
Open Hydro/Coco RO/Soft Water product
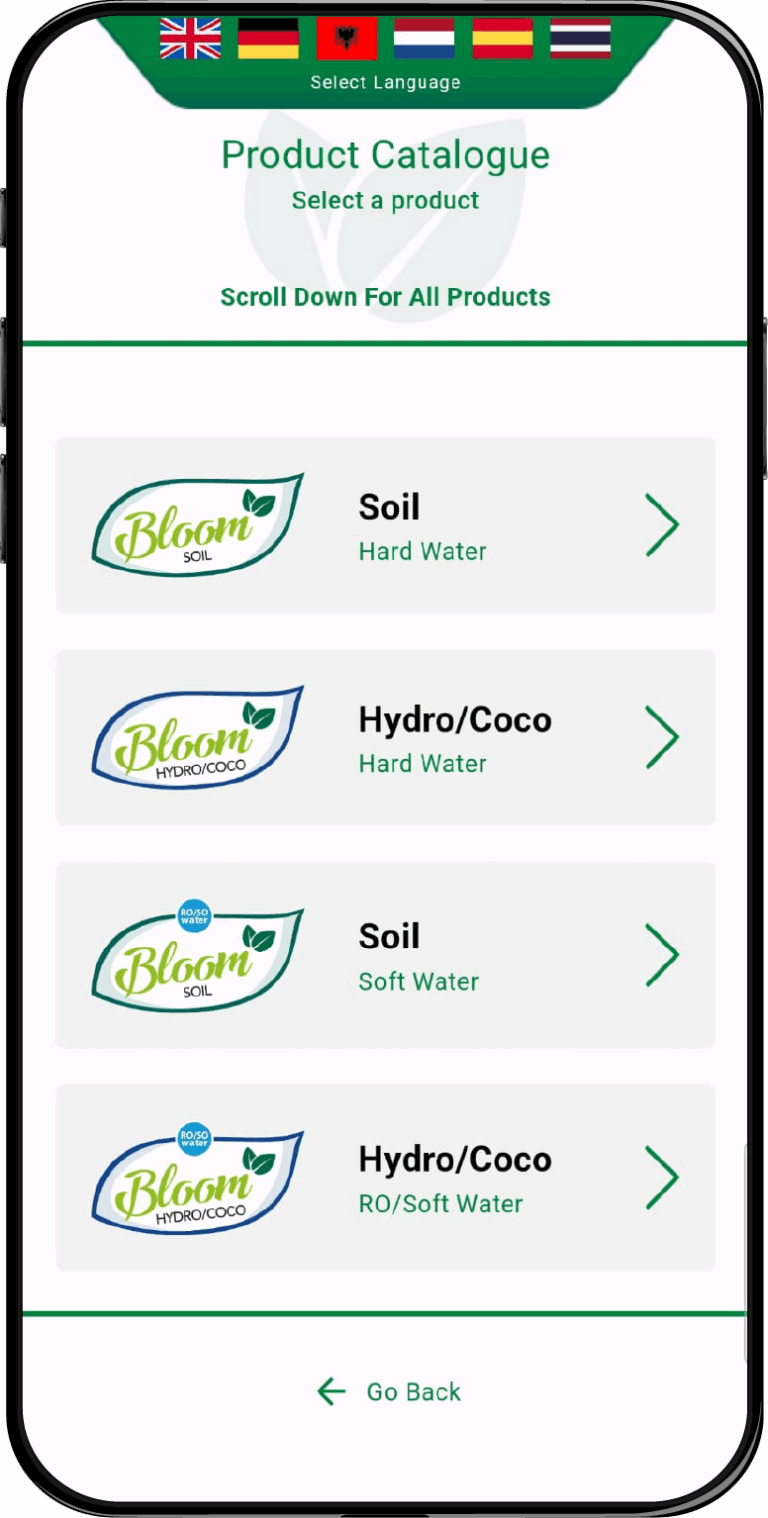click(x=385, y=1177)
